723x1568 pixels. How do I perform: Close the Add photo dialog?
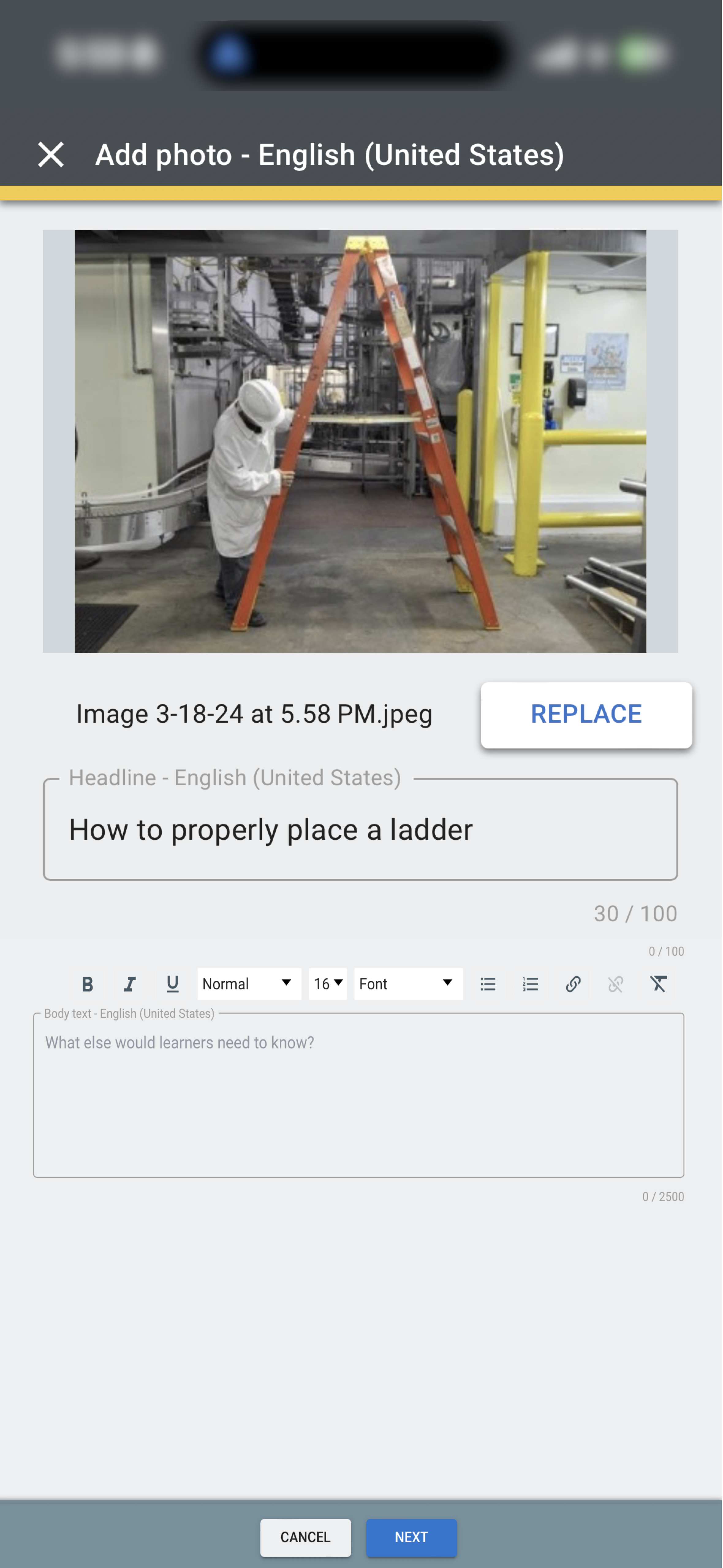[x=51, y=154]
